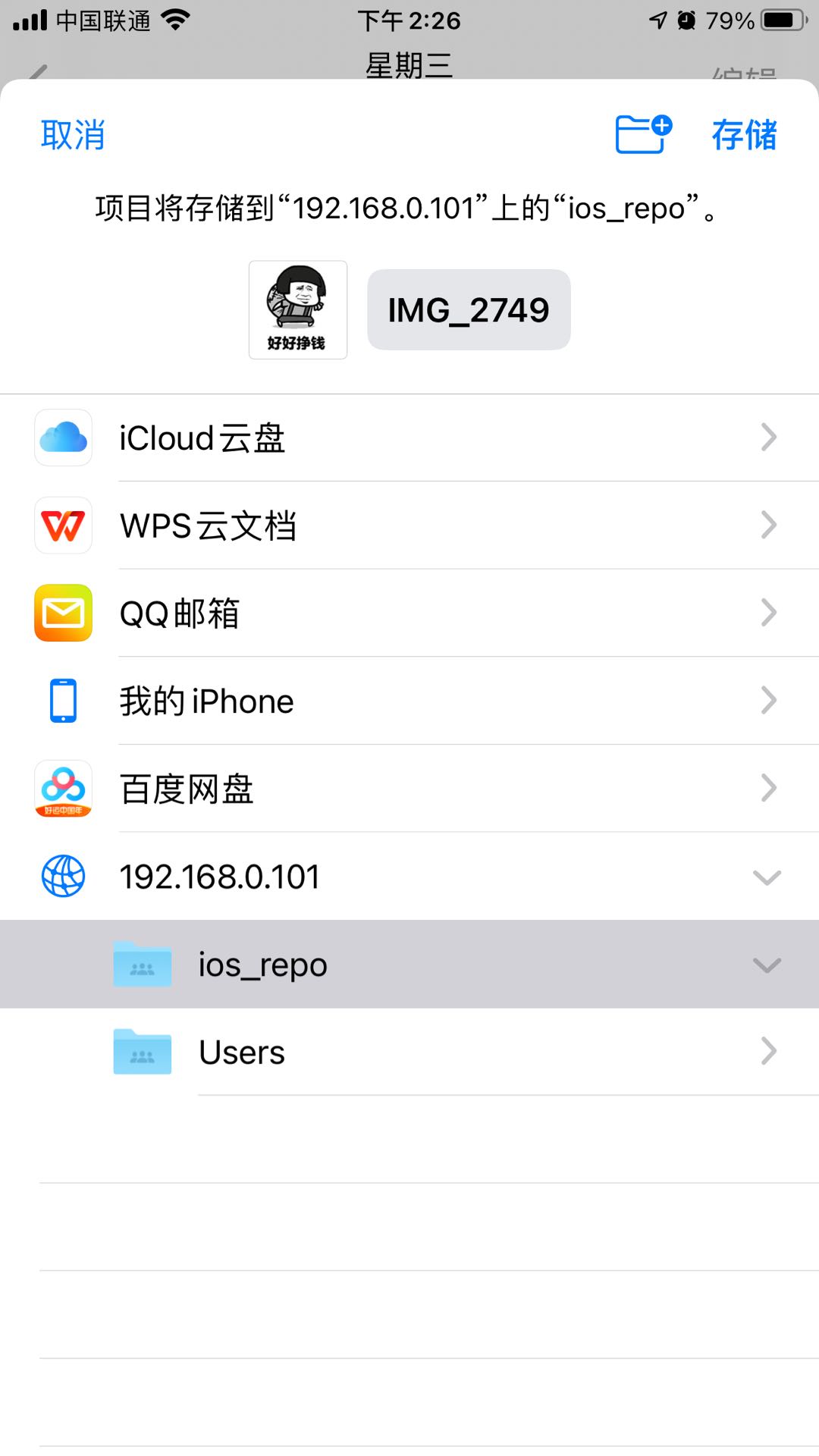The height and width of the screenshot is (1456, 819).
Task: Edit the IMG_2749 file name
Action: click(x=469, y=310)
